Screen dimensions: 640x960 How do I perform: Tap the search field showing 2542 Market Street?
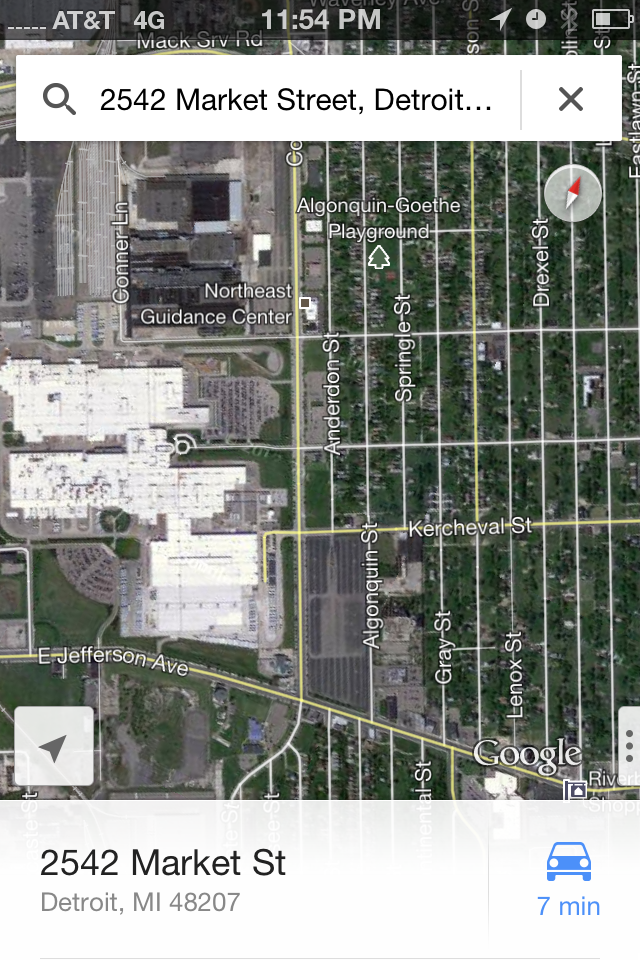tap(295, 99)
